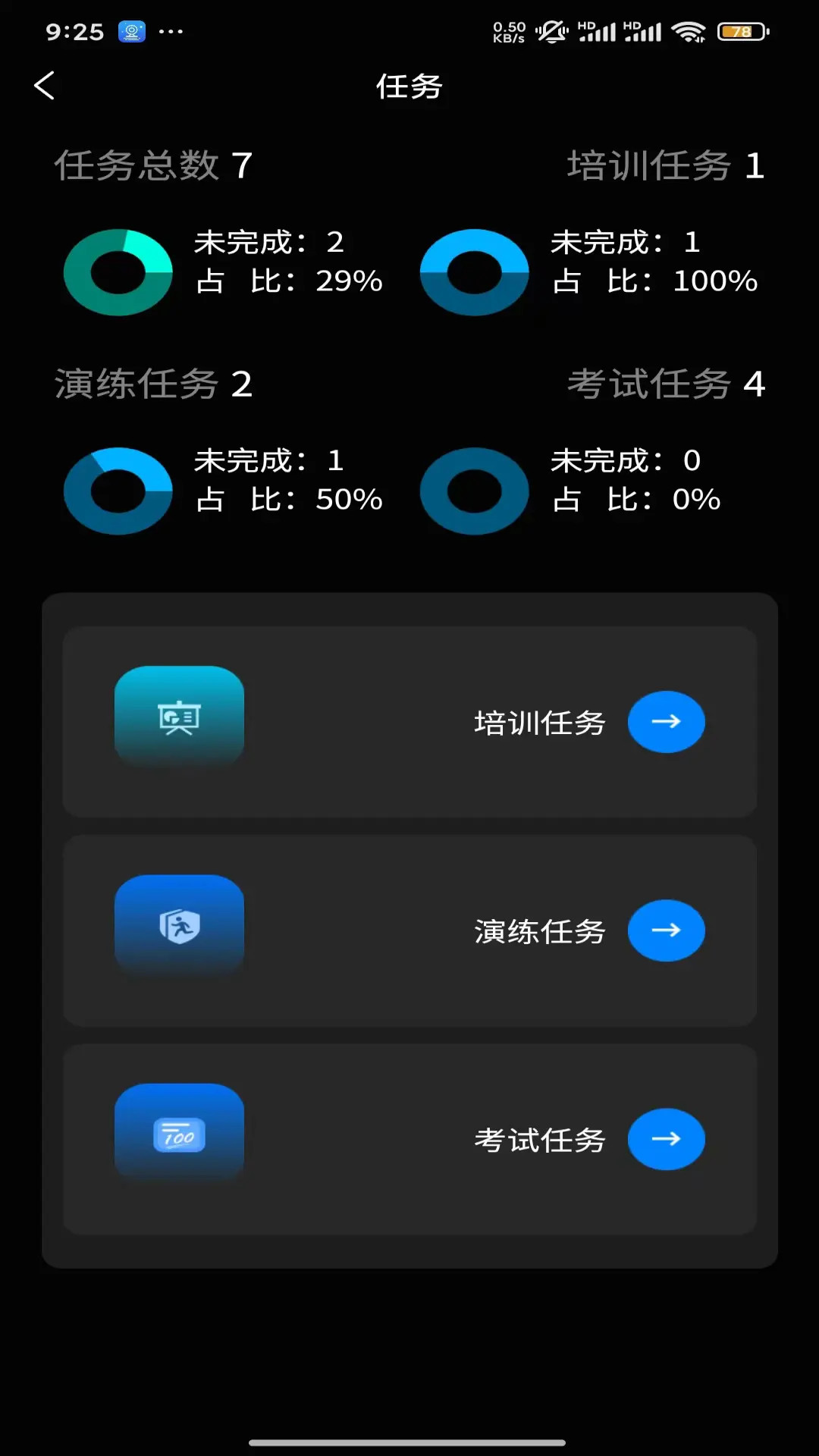The width and height of the screenshot is (819, 1456).
Task: Click the blue arrow next to 培训任务
Action: coord(666,722)
